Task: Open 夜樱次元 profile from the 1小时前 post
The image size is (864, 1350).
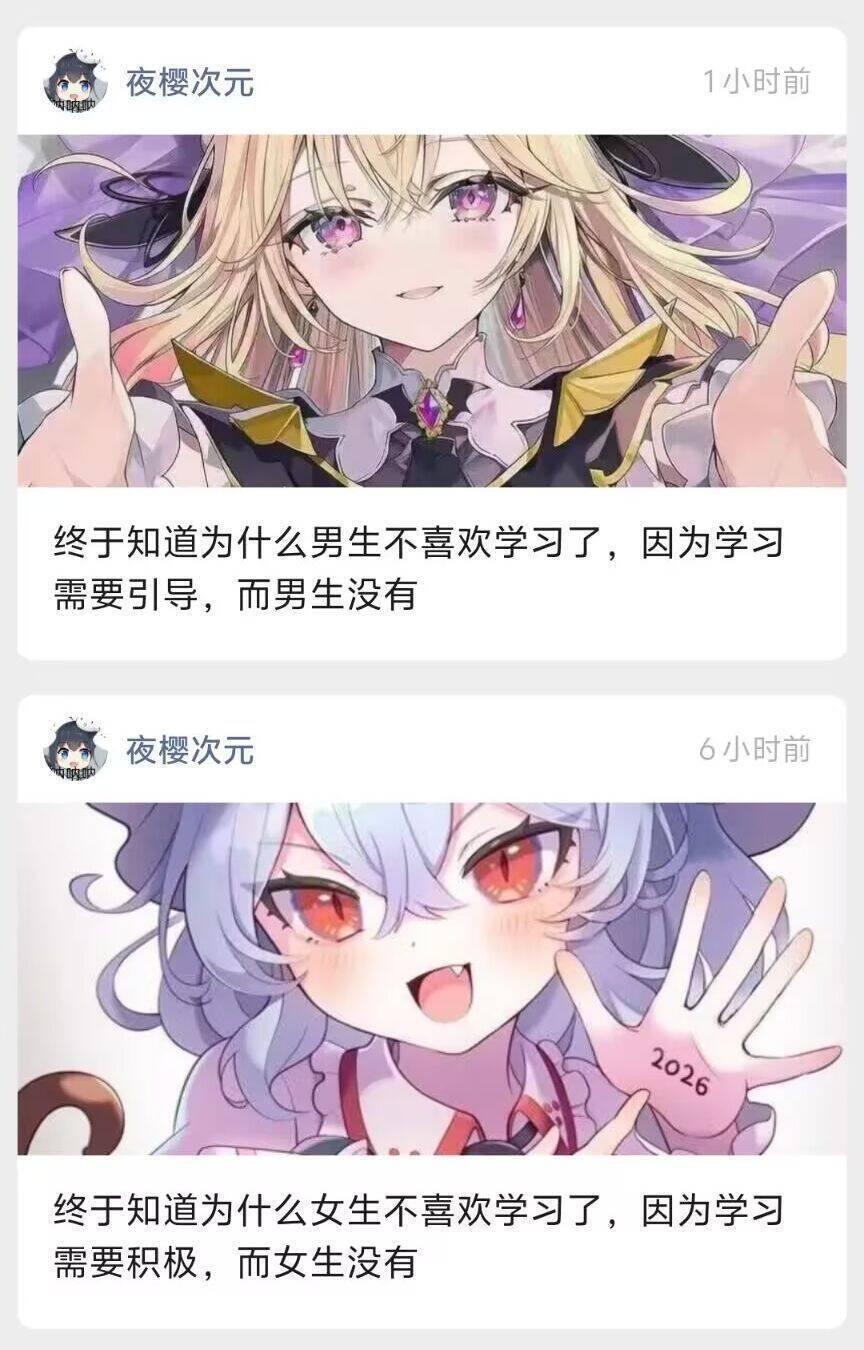Action: [x=189, y=82]
